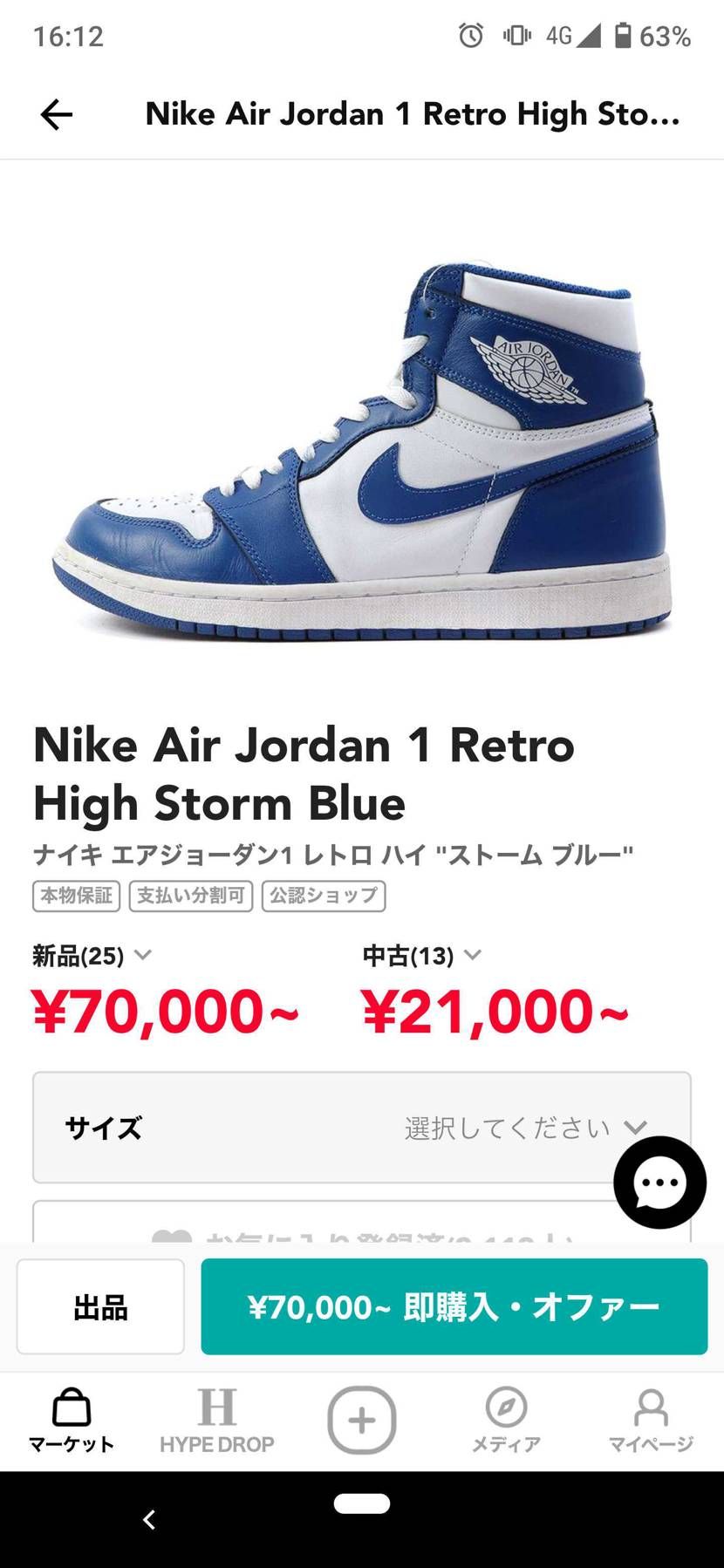Tap the back arrow at top left
Image resolution: width=724 pixels, height=1568 pixels.
coord(56,113)
